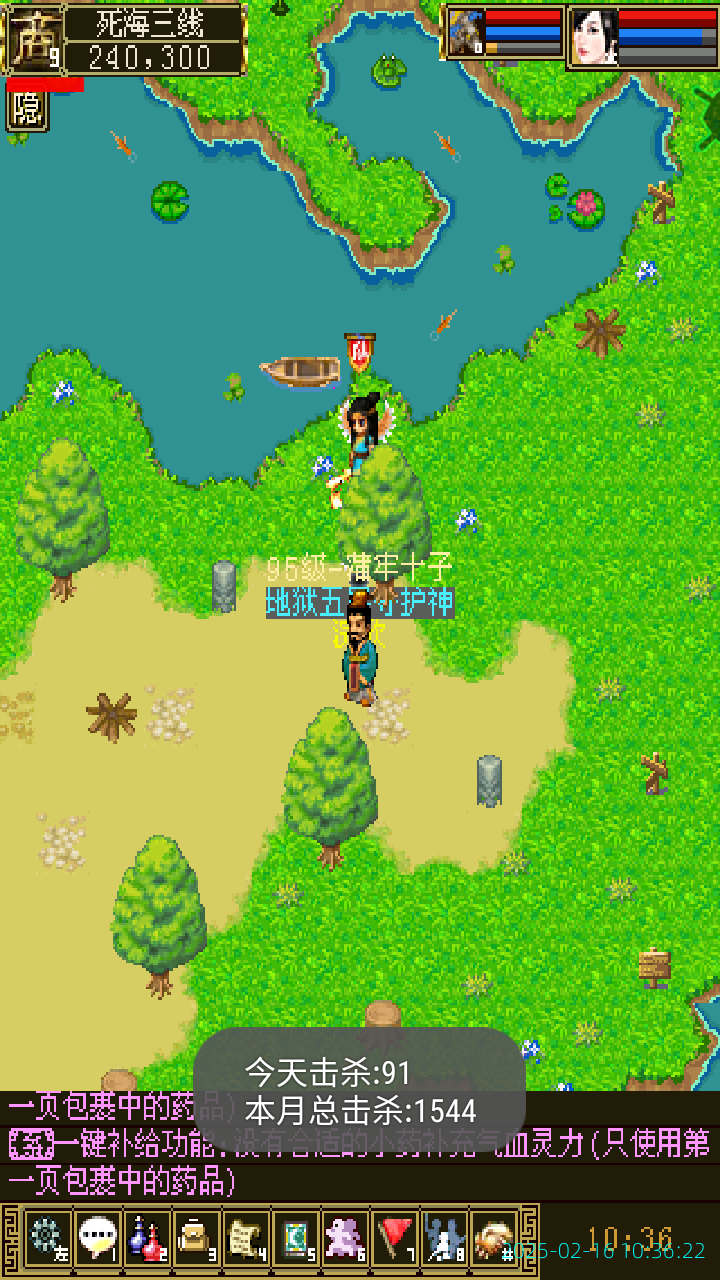The height and width of the screenshot is (1280, 720).
Task: Open the settings gear in the toolbar
Action: click(x=47, y=1238)
